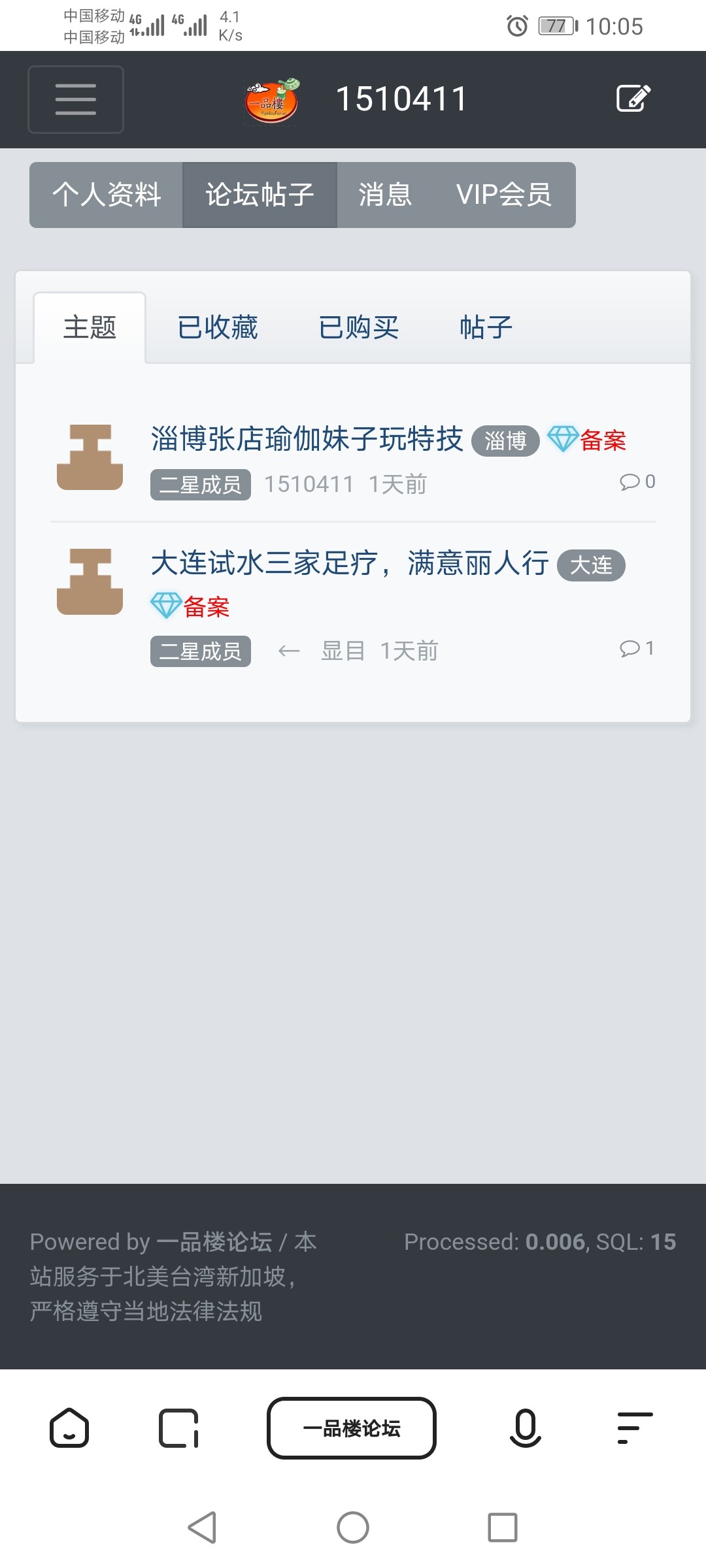706x1568 pixels.
Task: Tap the 淄博 city tag
Action: click(505, 442)
